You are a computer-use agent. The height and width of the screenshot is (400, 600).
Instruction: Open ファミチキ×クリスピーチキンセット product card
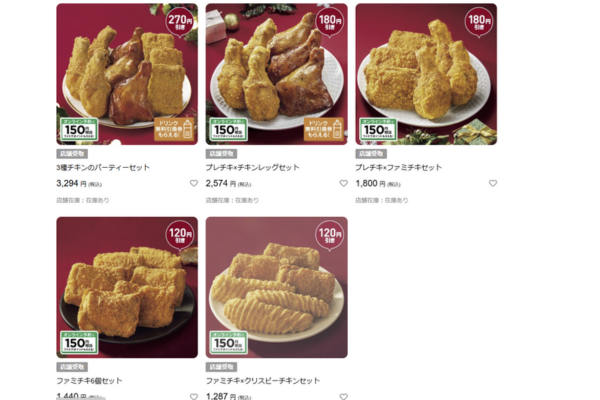276,287
